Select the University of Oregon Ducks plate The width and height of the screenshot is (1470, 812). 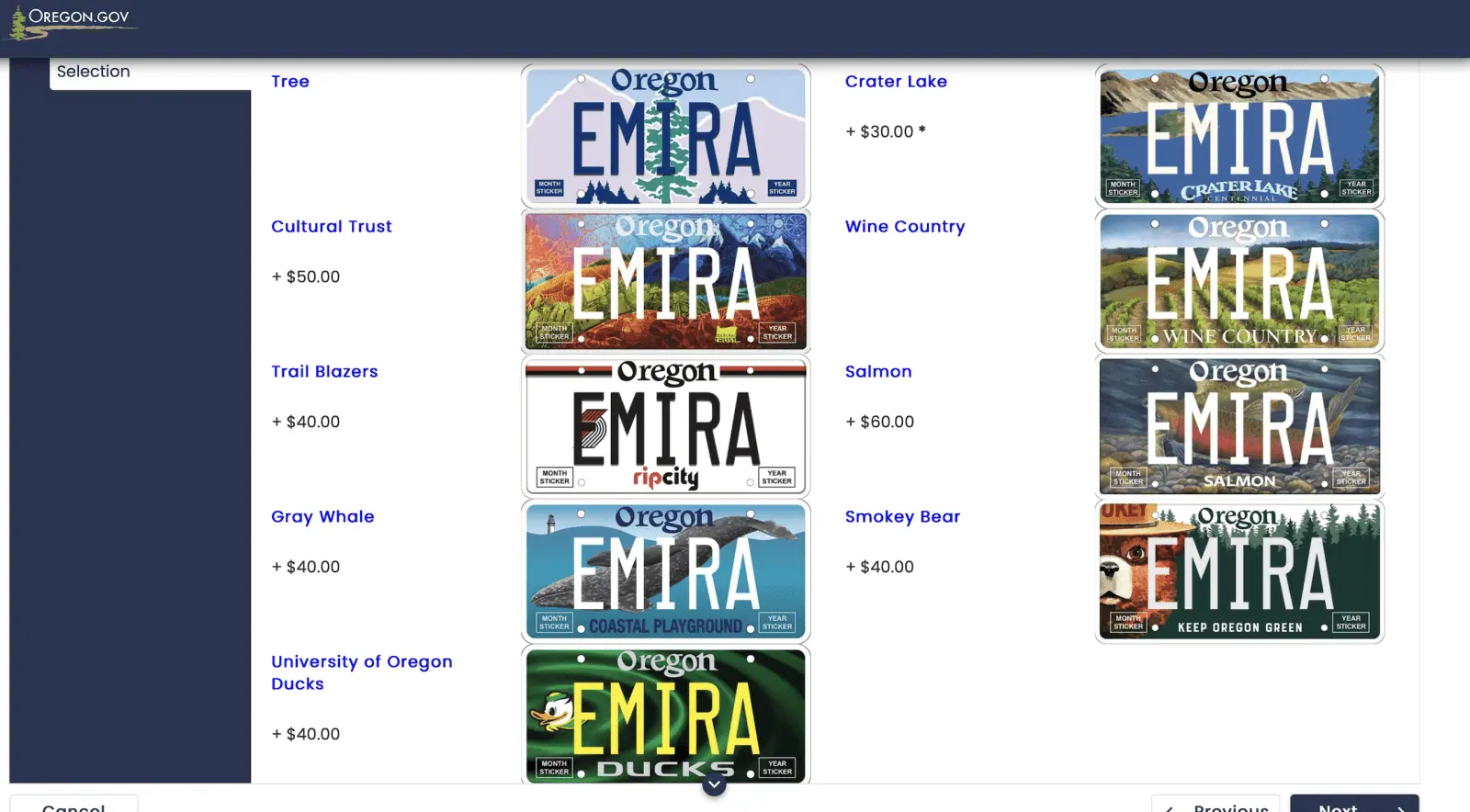tap(665, 716)
